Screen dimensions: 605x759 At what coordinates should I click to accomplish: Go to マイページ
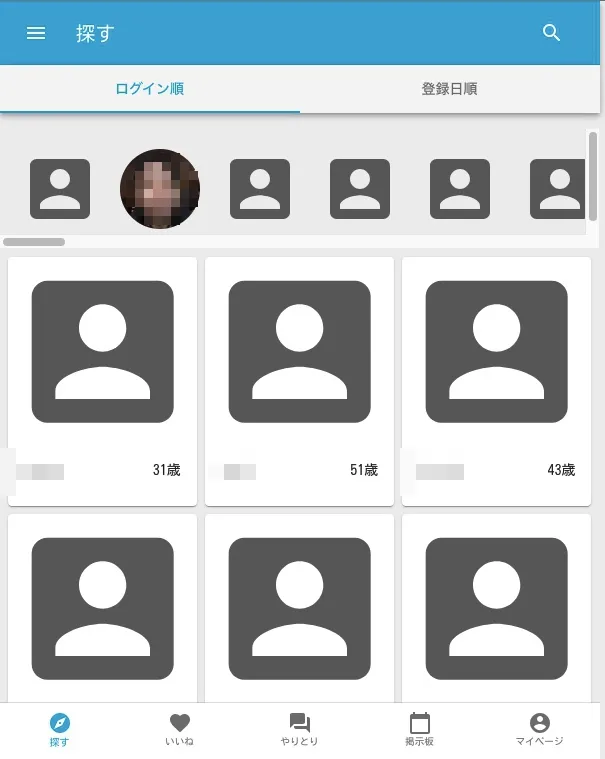click(x=540, y=730)
